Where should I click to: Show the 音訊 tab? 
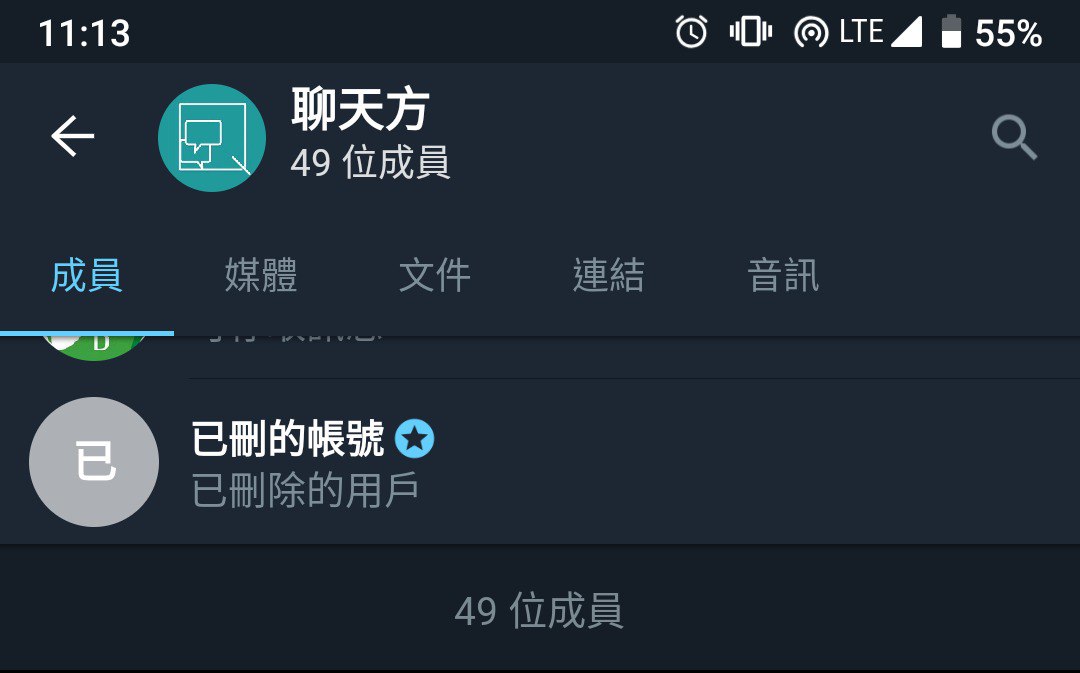pyautogui.click(x=783, y=276)
